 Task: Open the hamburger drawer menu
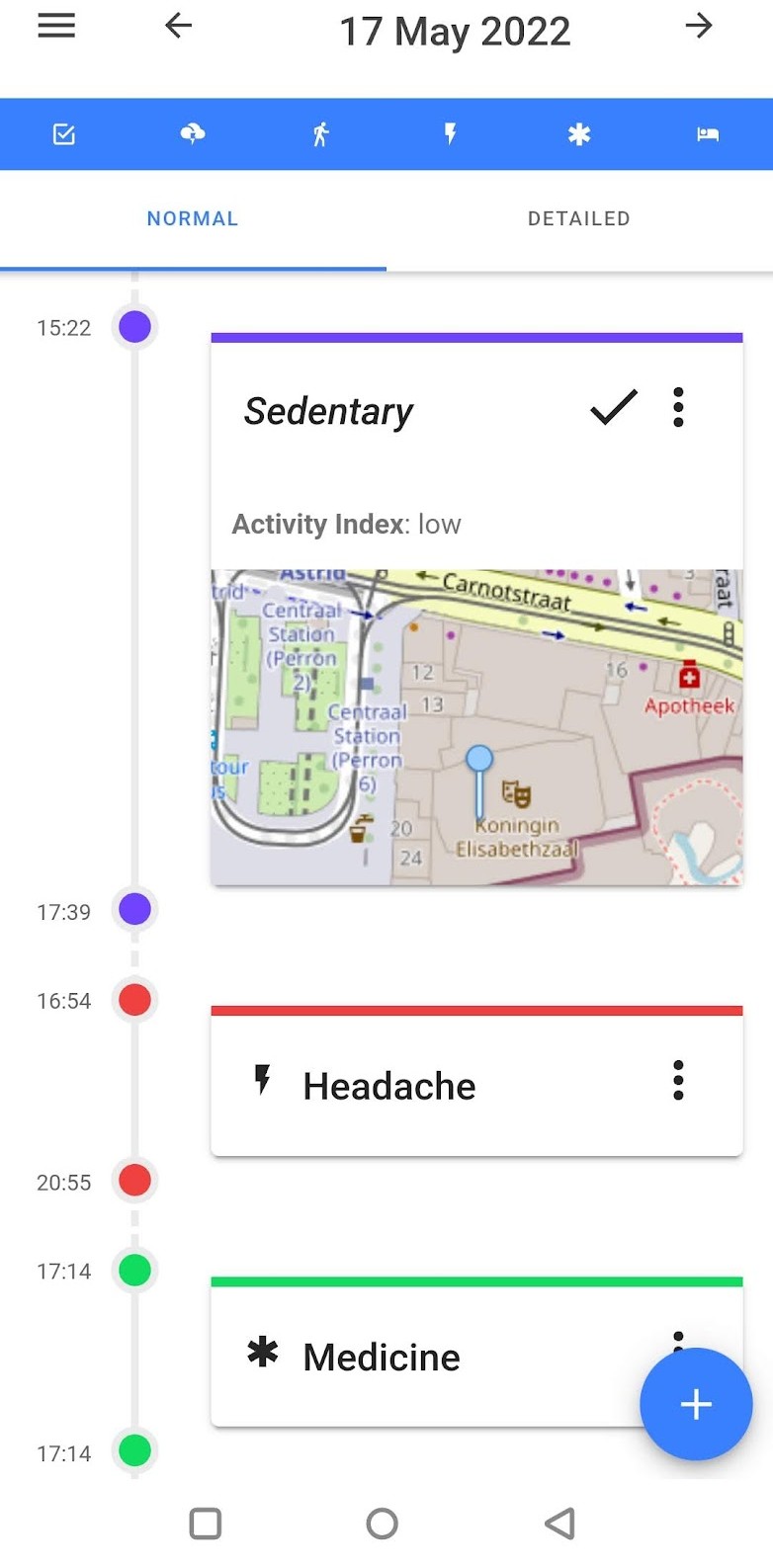click(x=56, y=27)
